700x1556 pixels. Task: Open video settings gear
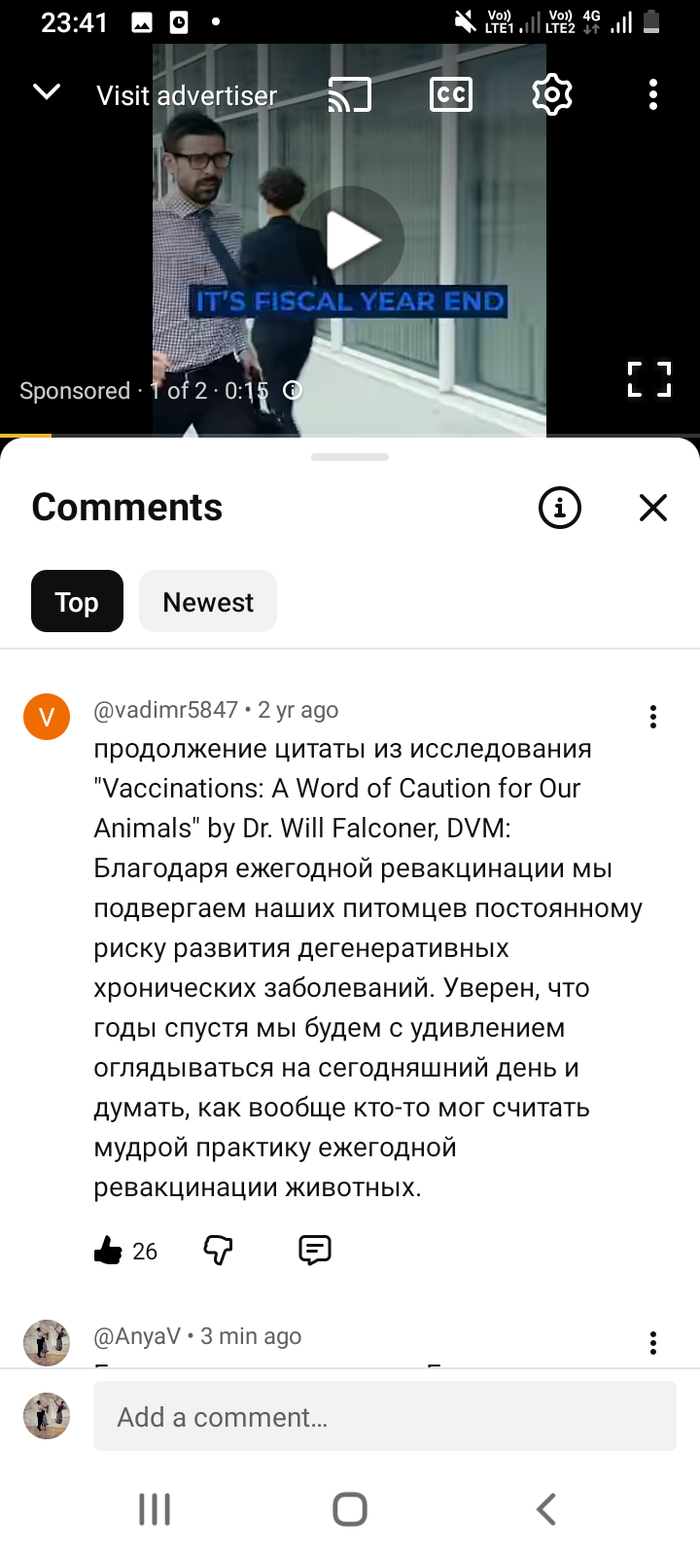tap(552, 95)
